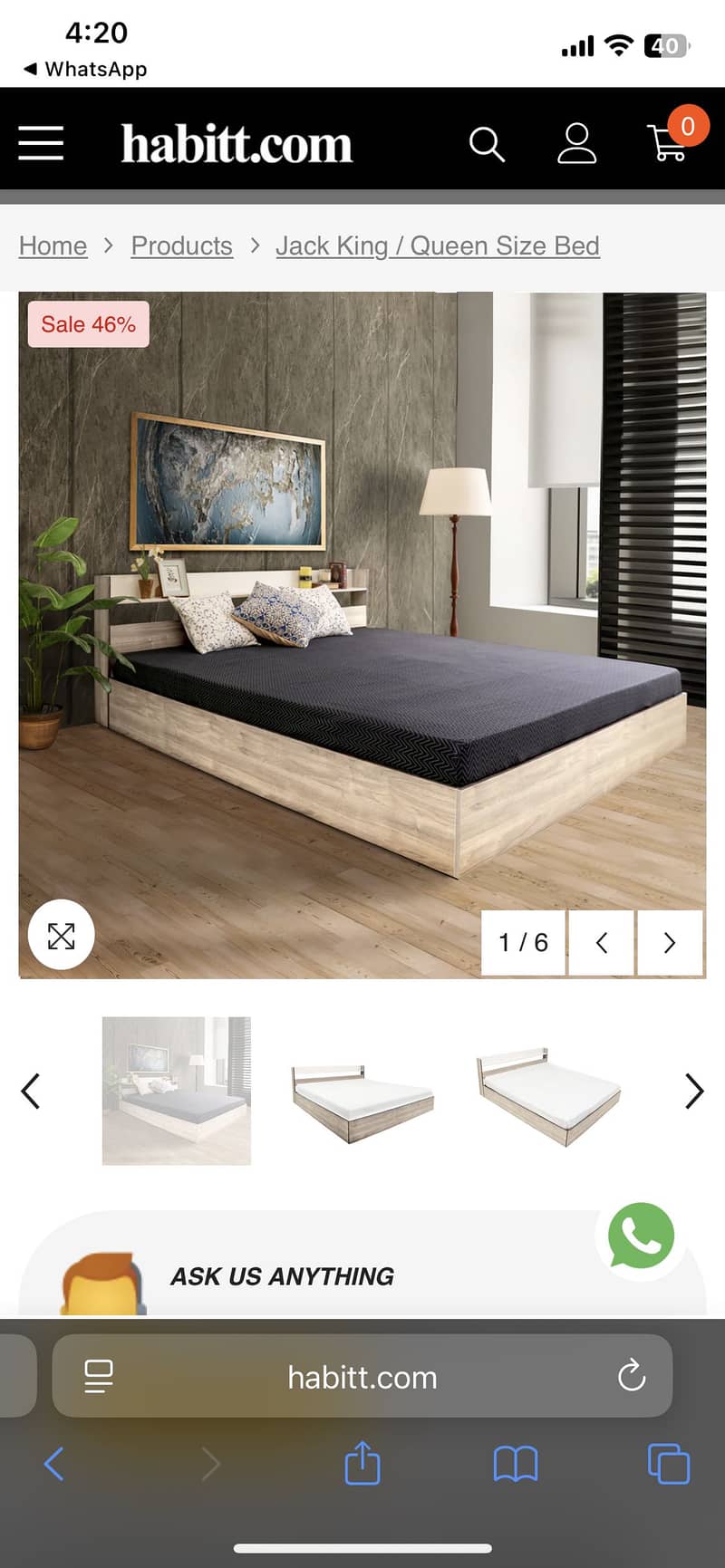View the shopping cart
Screen dimensions: 725x1568
pos(669,147)
